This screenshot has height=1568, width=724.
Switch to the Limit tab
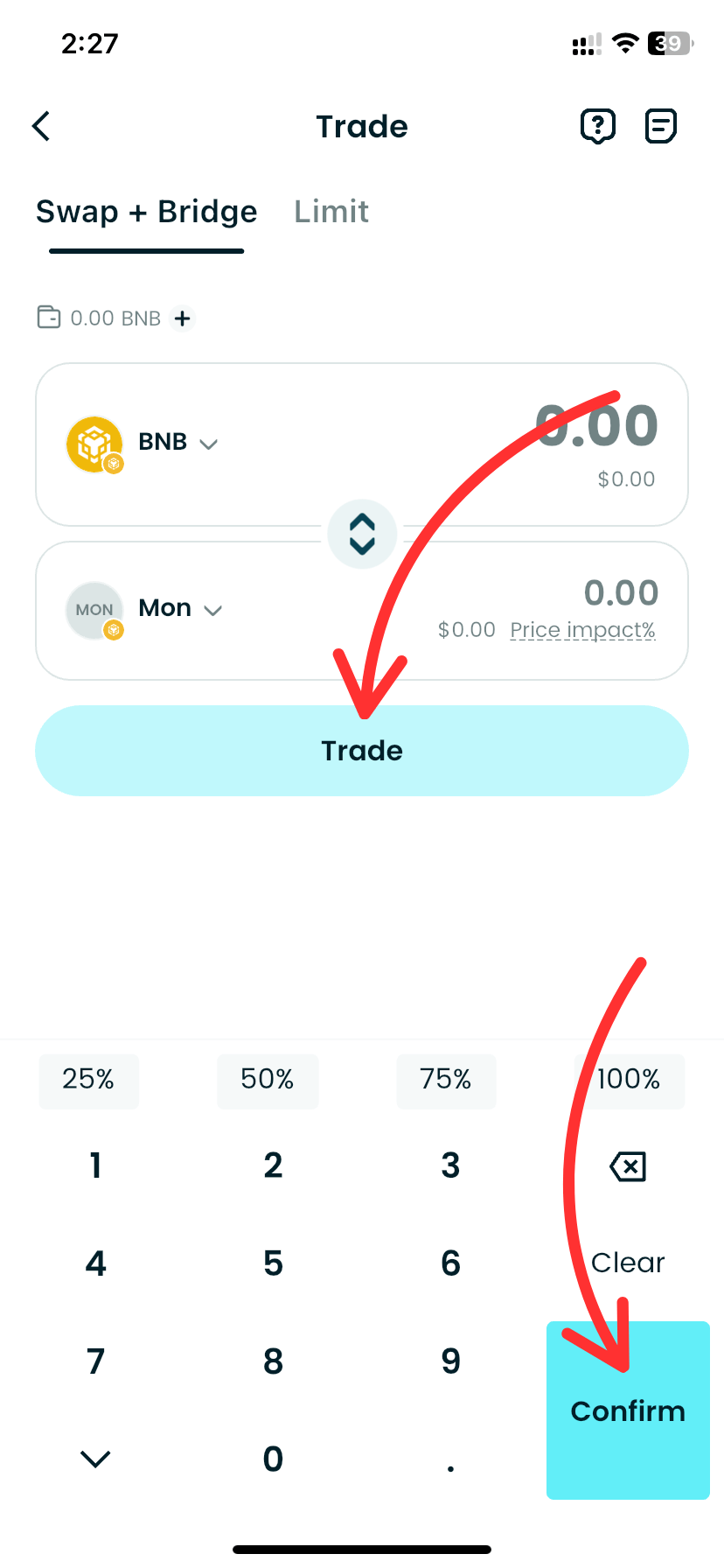331,212
